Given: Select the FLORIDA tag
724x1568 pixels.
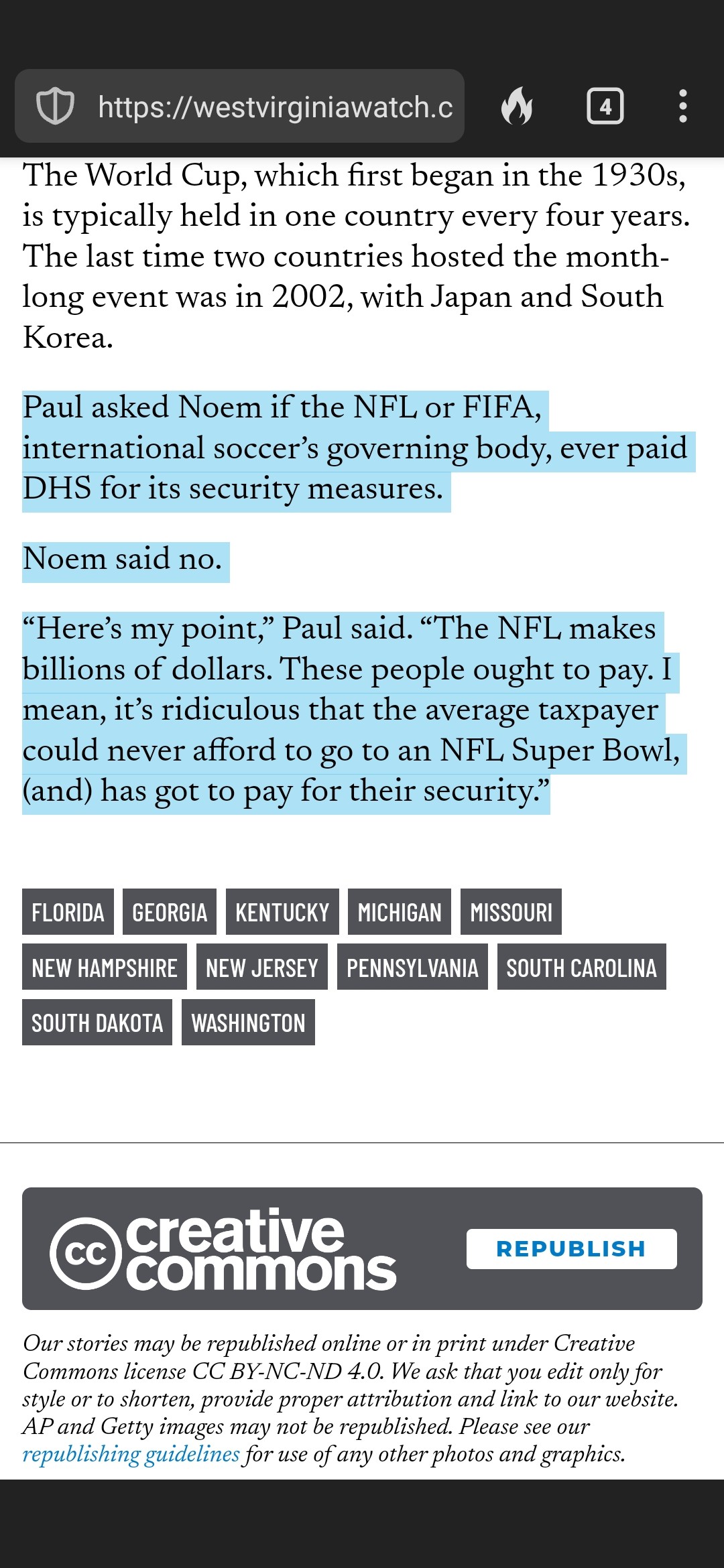Looking at the screenshot, I should 68,912.
